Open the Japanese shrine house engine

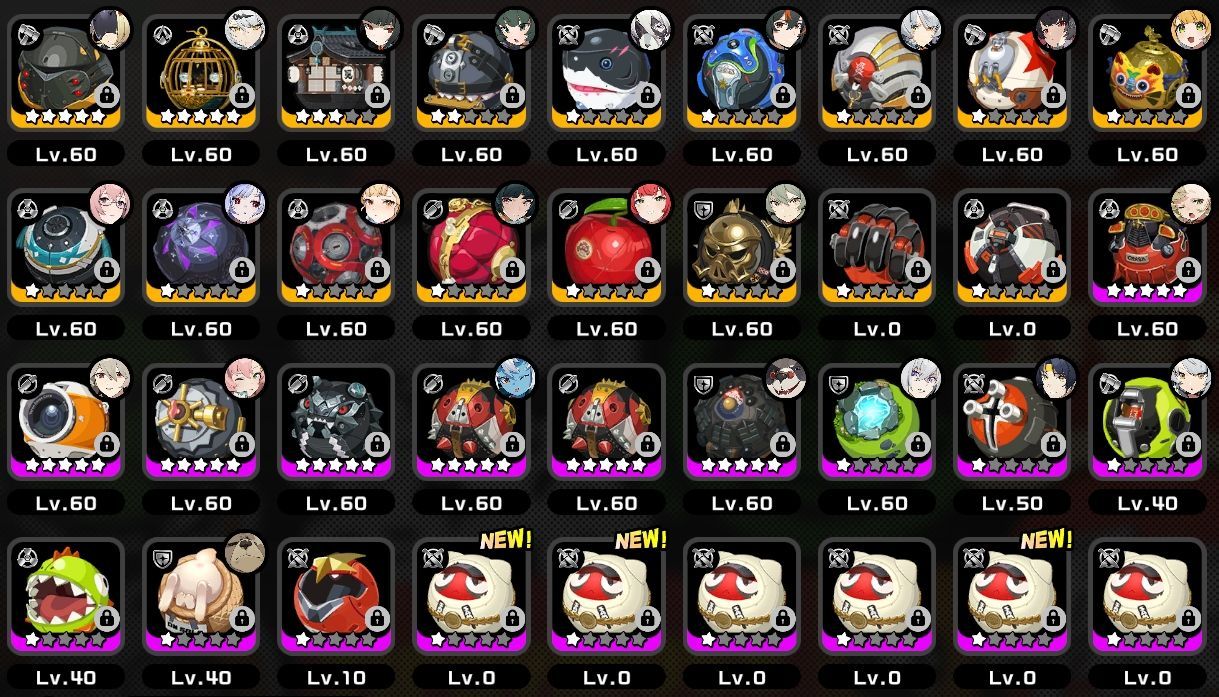coord(335,70)
